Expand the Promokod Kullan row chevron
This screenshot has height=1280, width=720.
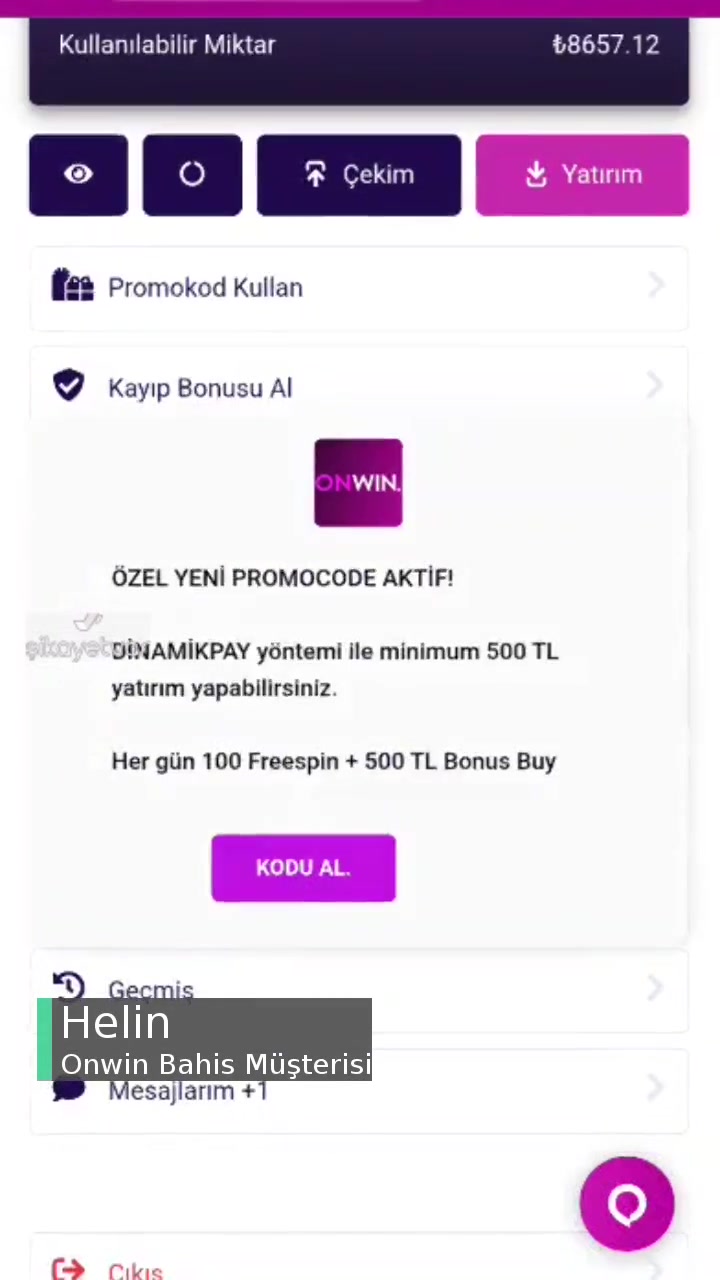click(x=656, y=287)
